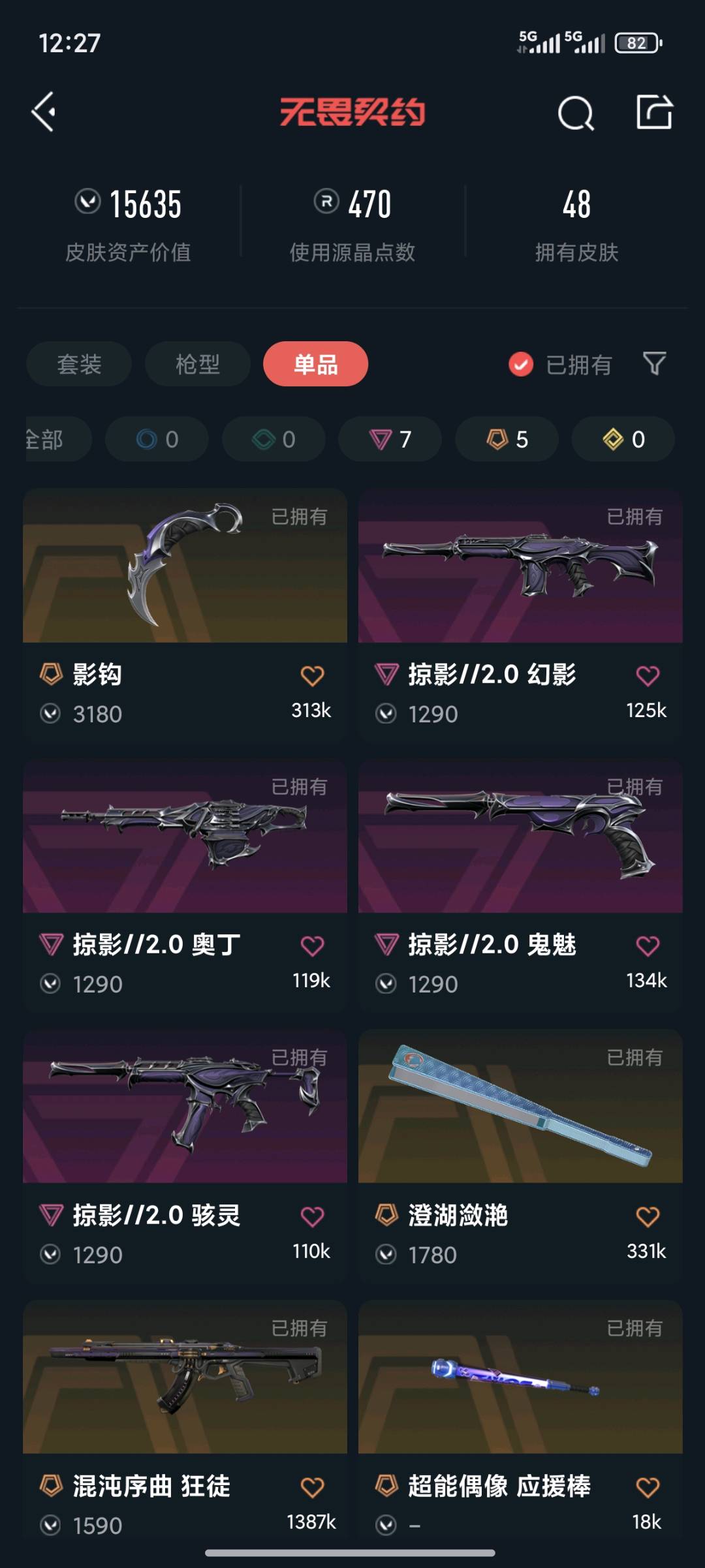
Task: Like the 混沌序曲 狂徒 skin
Action: [312, 1488]
